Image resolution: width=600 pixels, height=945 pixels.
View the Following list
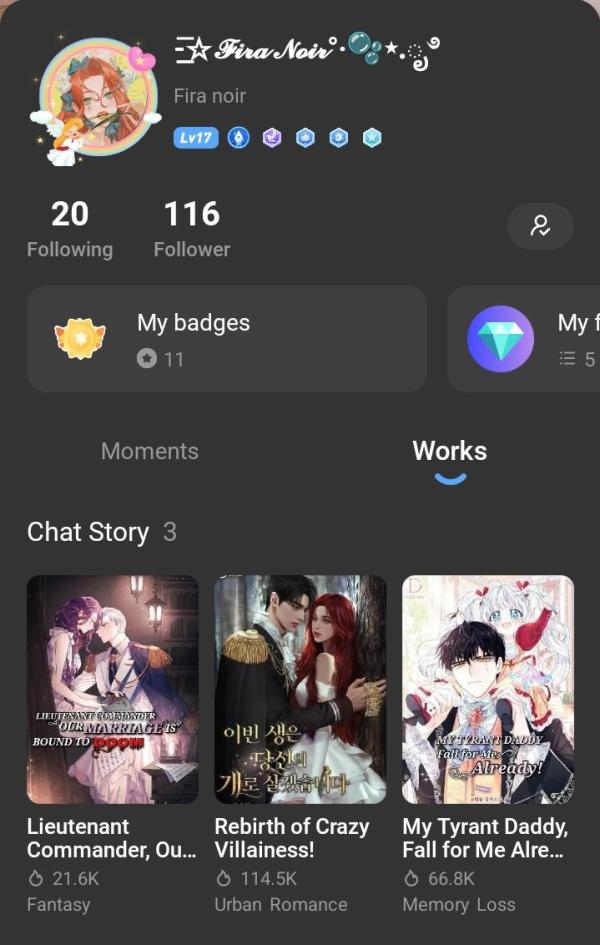click(x=70, y=229)
